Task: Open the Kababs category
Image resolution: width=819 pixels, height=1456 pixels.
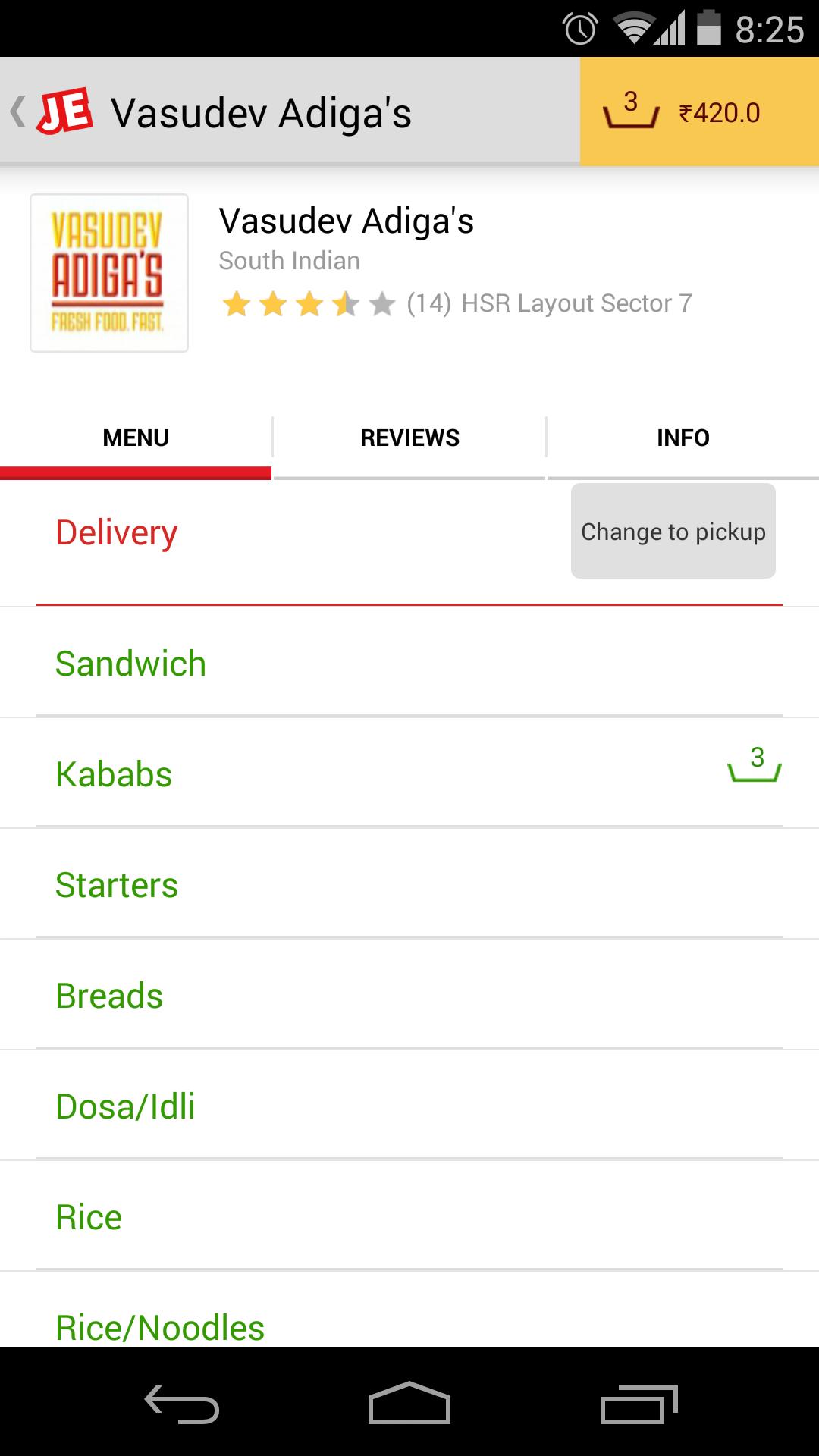Action: click(x=114, y=773)
